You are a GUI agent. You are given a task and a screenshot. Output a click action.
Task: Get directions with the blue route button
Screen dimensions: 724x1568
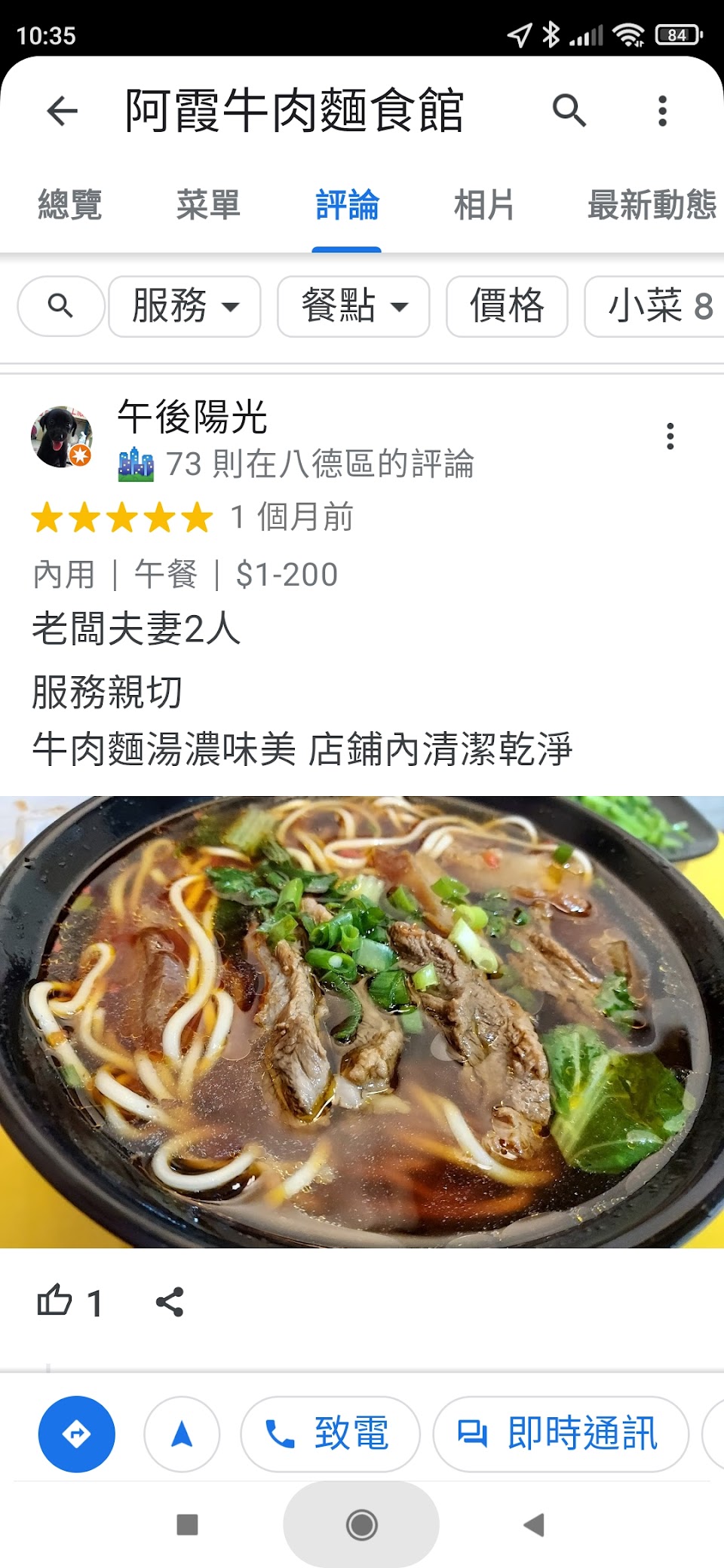point(77,1434)
